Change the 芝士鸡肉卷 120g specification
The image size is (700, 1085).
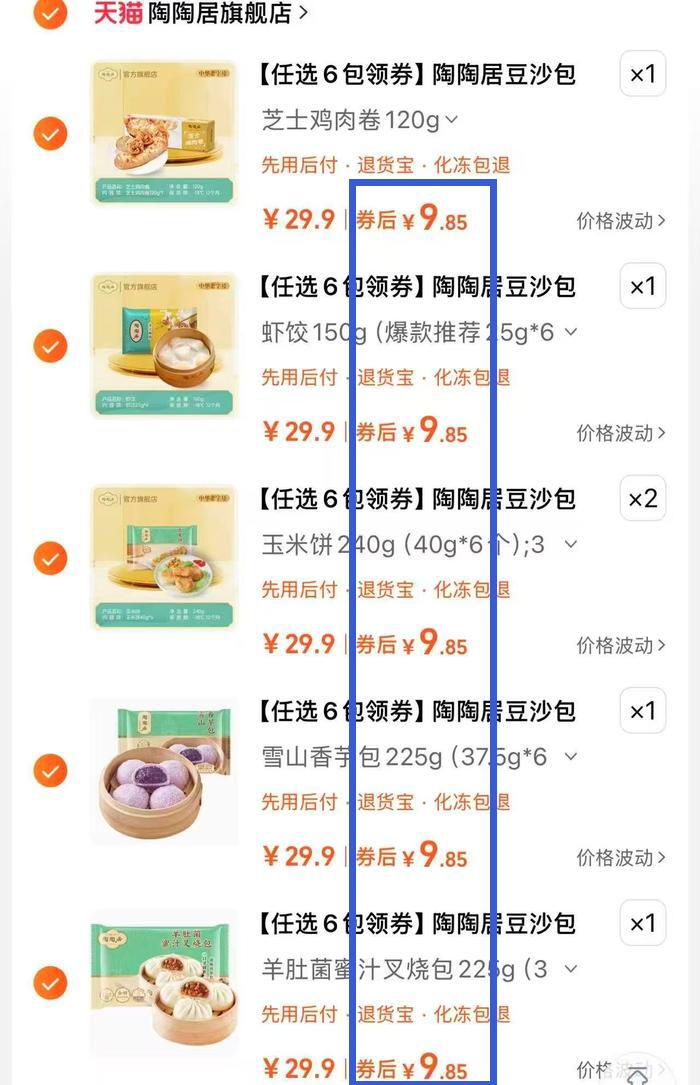[360, 120]
